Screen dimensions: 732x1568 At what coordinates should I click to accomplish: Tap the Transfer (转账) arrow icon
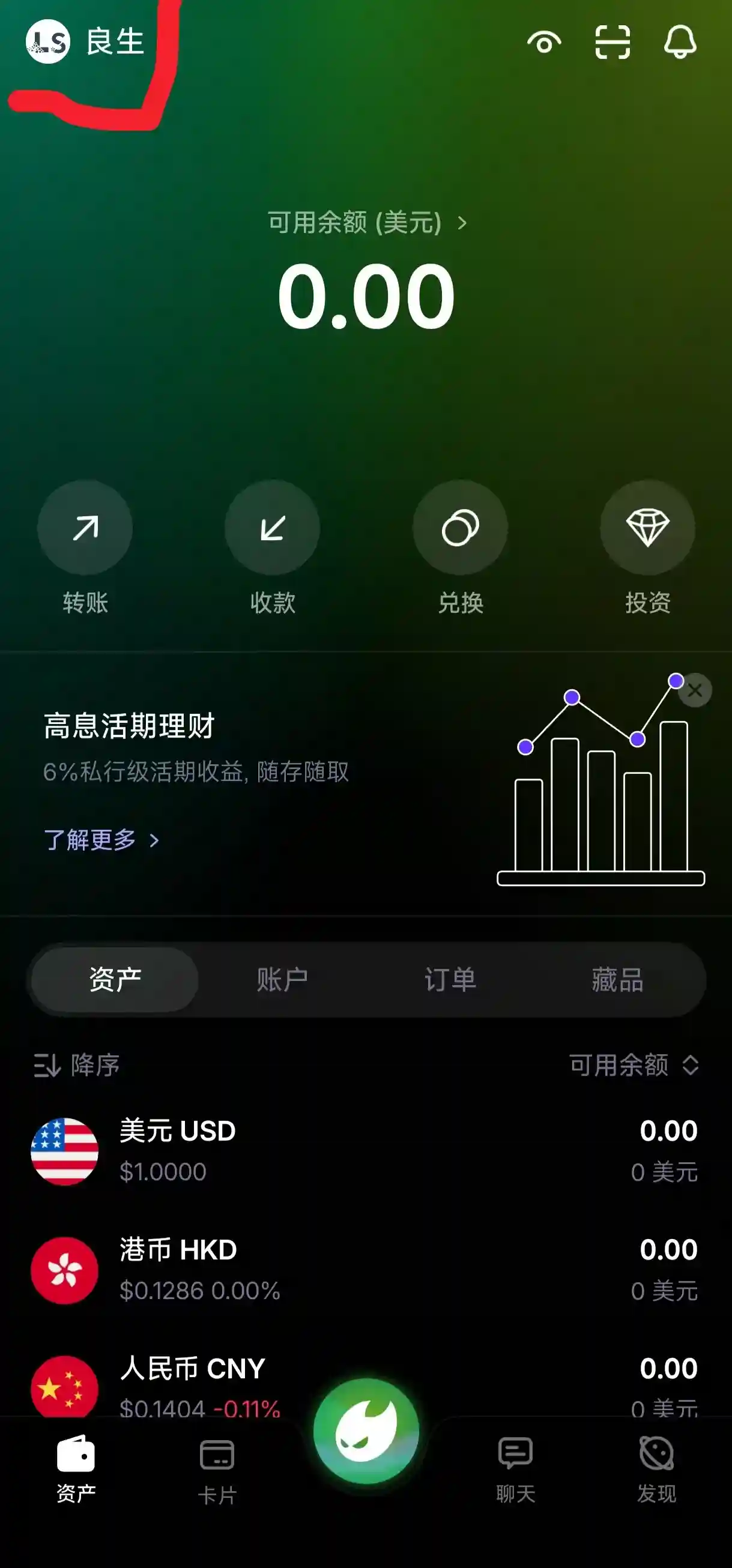tap(85, 528)
